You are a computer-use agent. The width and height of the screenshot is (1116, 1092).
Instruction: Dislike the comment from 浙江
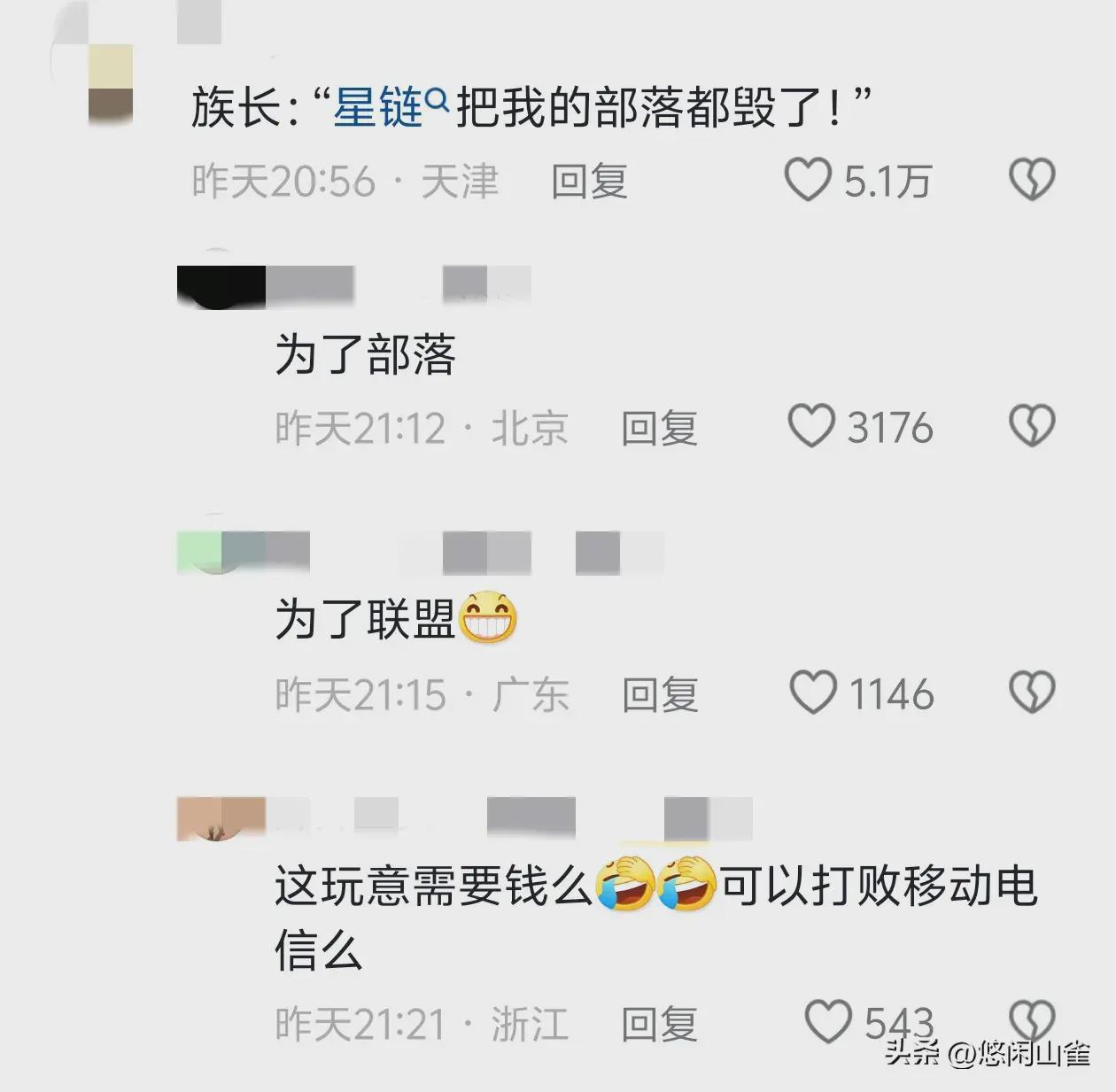[1032, 1020]
